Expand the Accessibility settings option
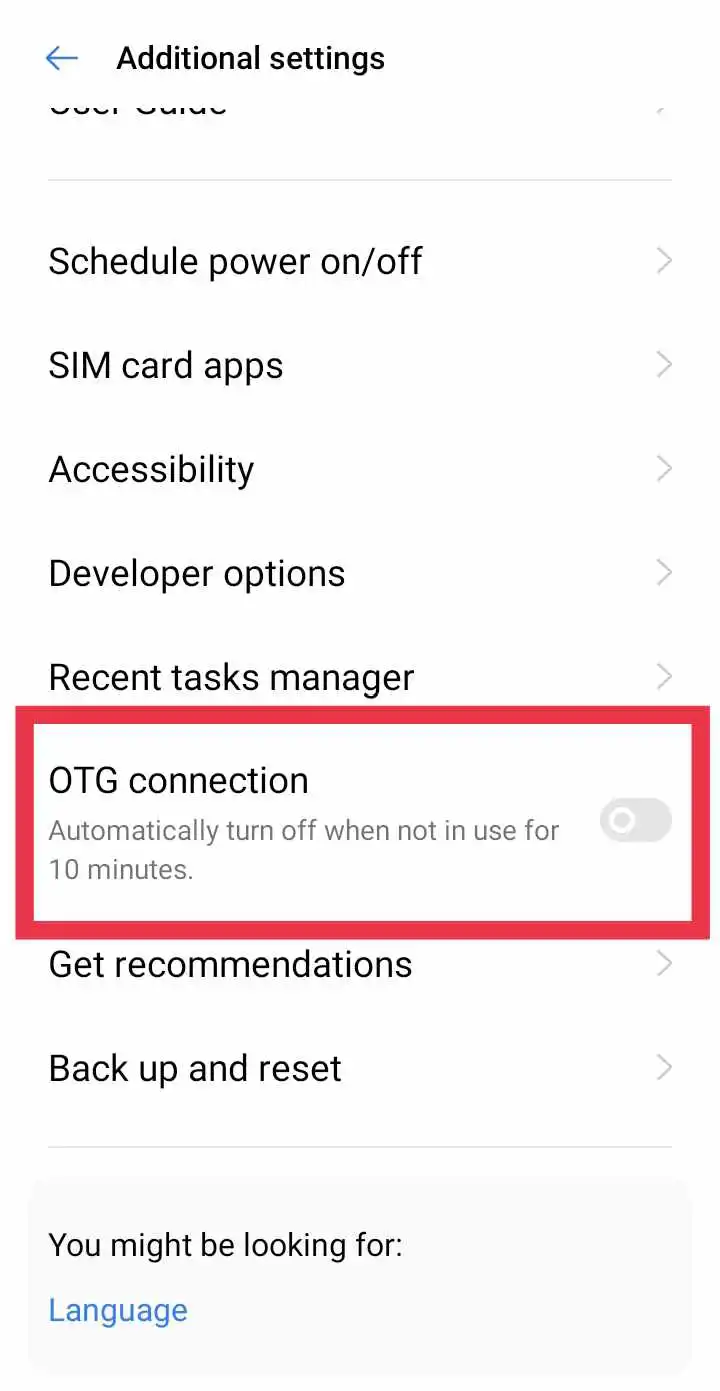The width and height of the screenshot is (720, 1391). pyautogui.click(x=663, y=468)
